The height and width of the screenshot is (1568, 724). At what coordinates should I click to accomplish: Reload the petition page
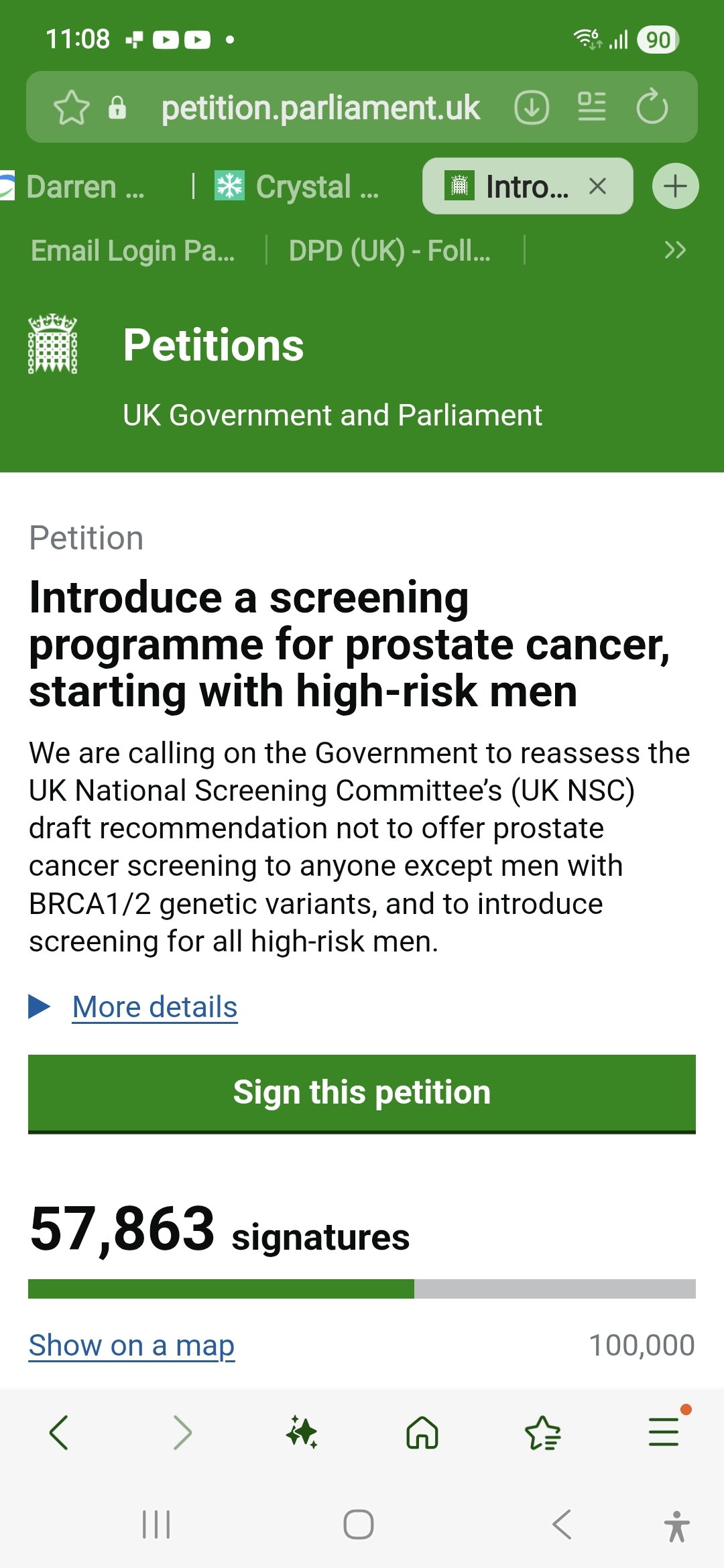652,108
